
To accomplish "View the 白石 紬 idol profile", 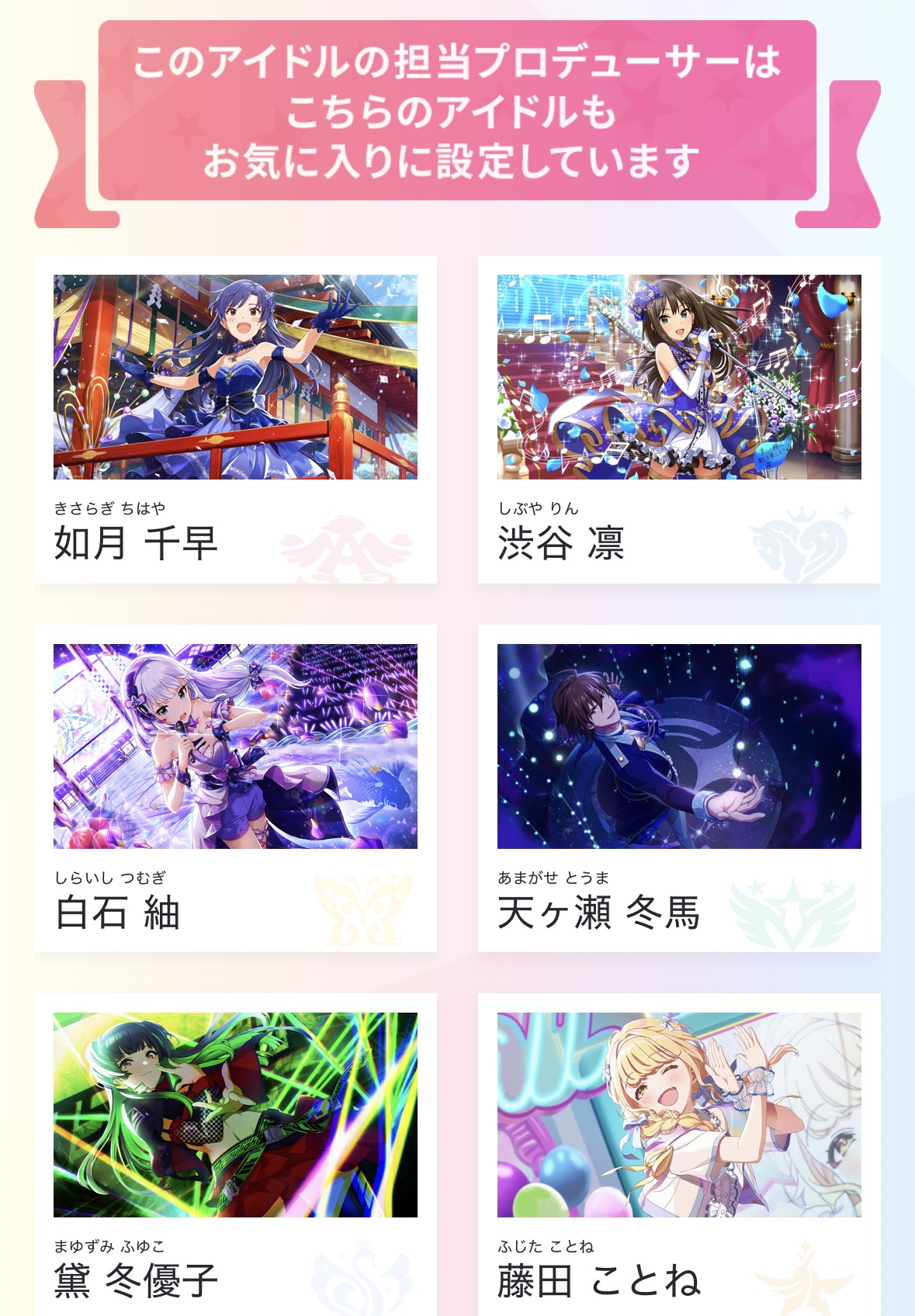I will [235, 788].
